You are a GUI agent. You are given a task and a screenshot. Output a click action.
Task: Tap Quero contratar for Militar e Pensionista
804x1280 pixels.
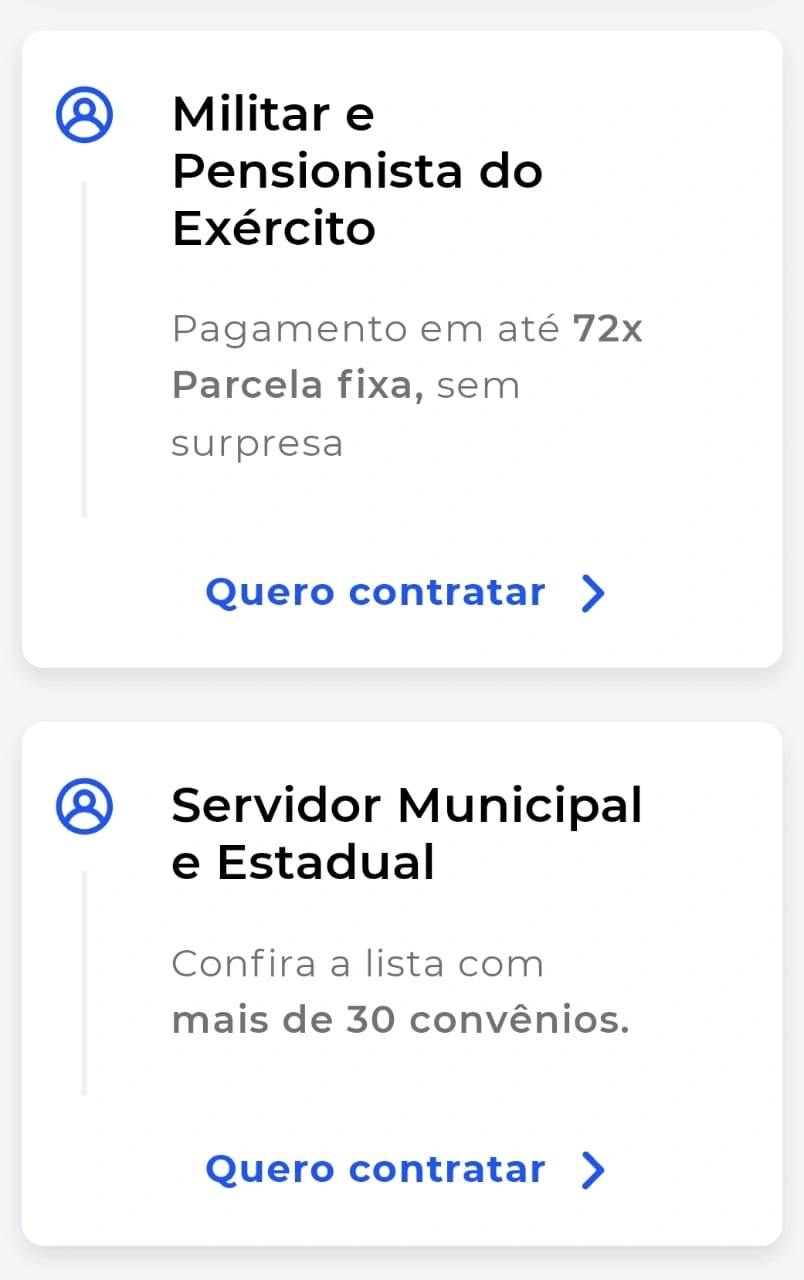(x=404, y=592)
